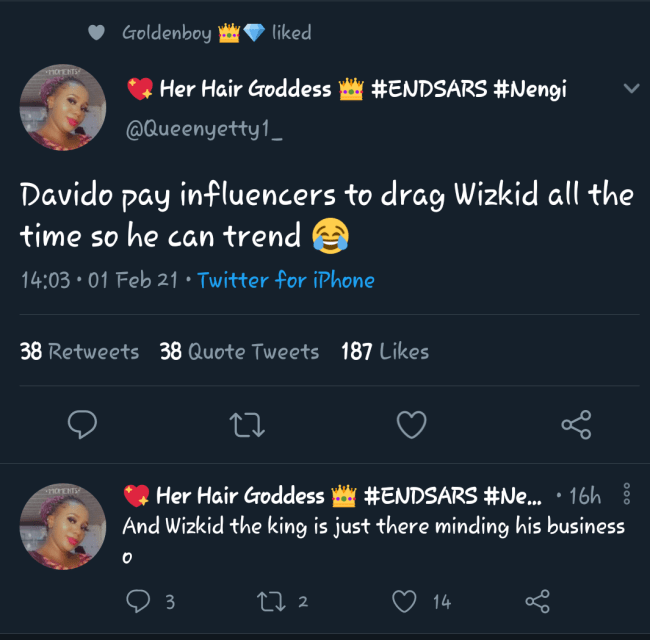Screen dimensions: 650x640
Task: Open the Twitter for iPhone source link
Action: [x=286, y=280]
